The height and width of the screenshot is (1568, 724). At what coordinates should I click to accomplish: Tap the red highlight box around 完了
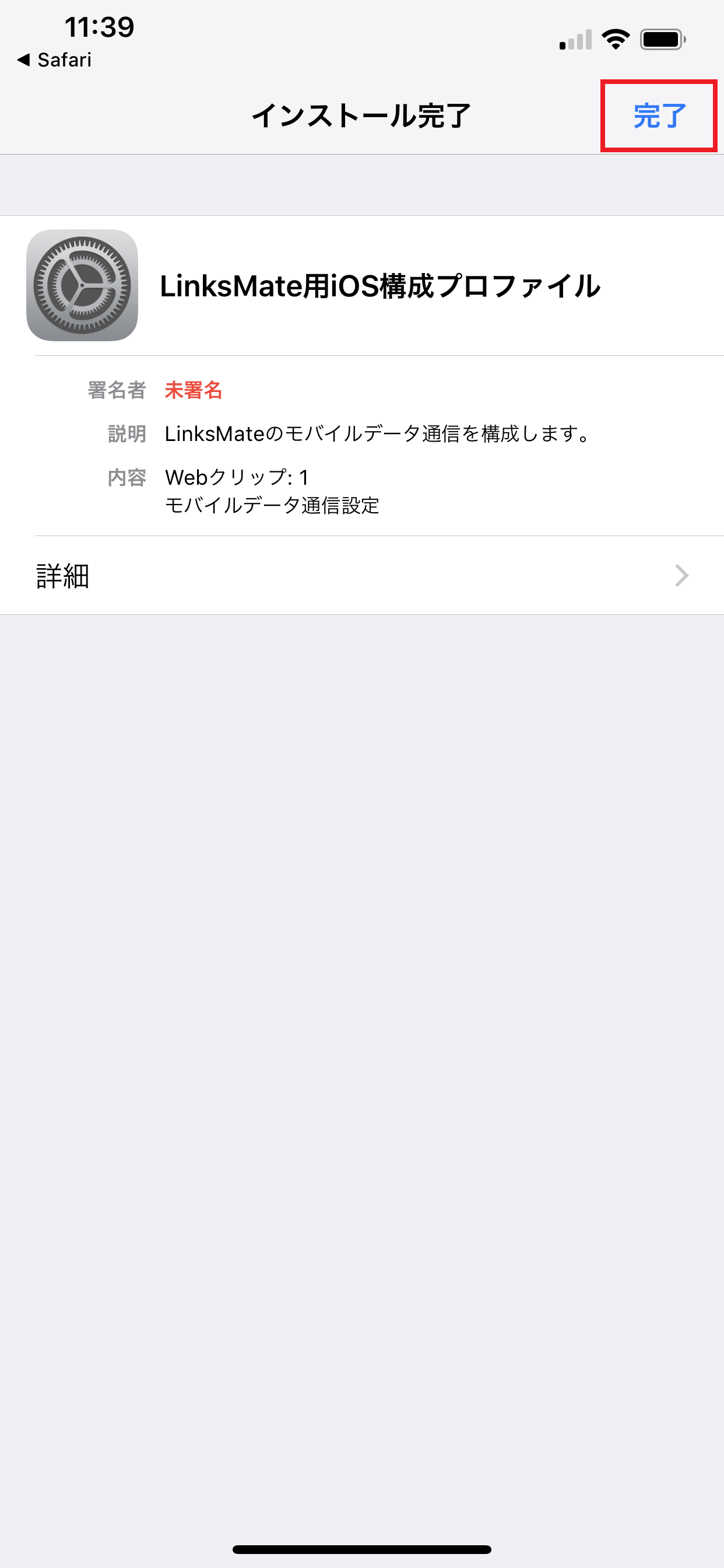(658, 116)
